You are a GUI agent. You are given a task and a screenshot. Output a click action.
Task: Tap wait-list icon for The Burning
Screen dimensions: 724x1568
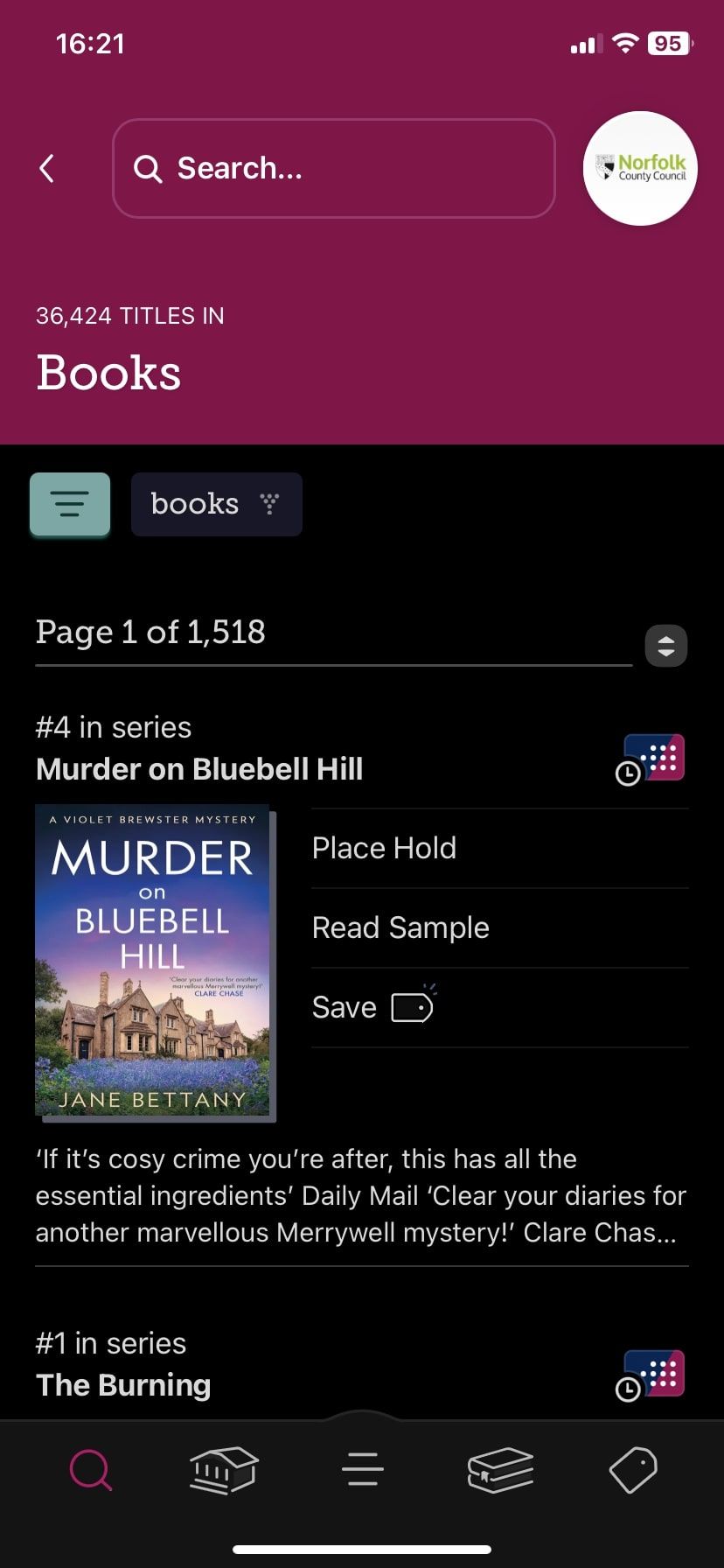(651, 1375)
